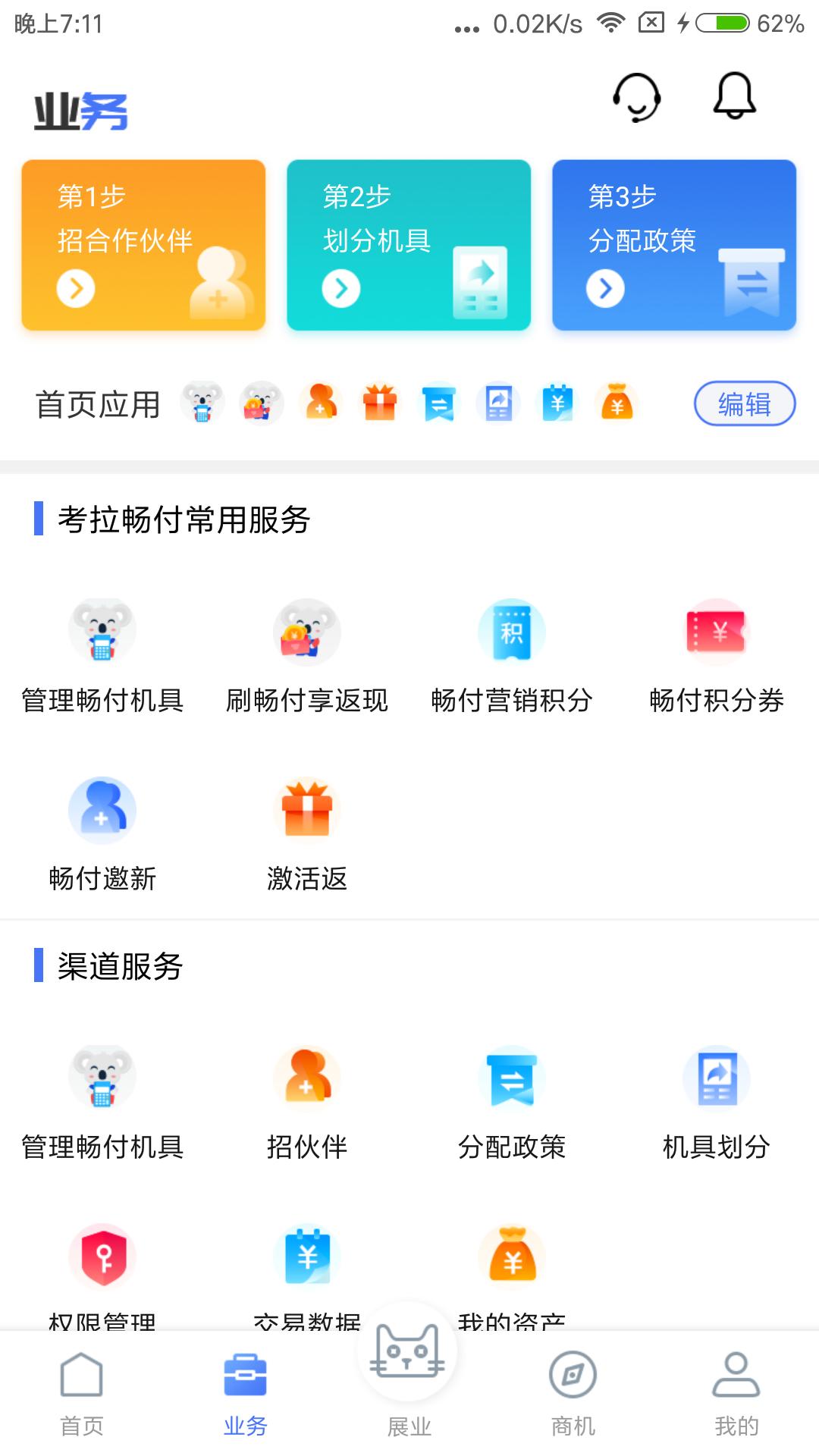The height and width of the screenshot is (1456, 819).
Task: Open the notifications bell
Action: (734, 96)
